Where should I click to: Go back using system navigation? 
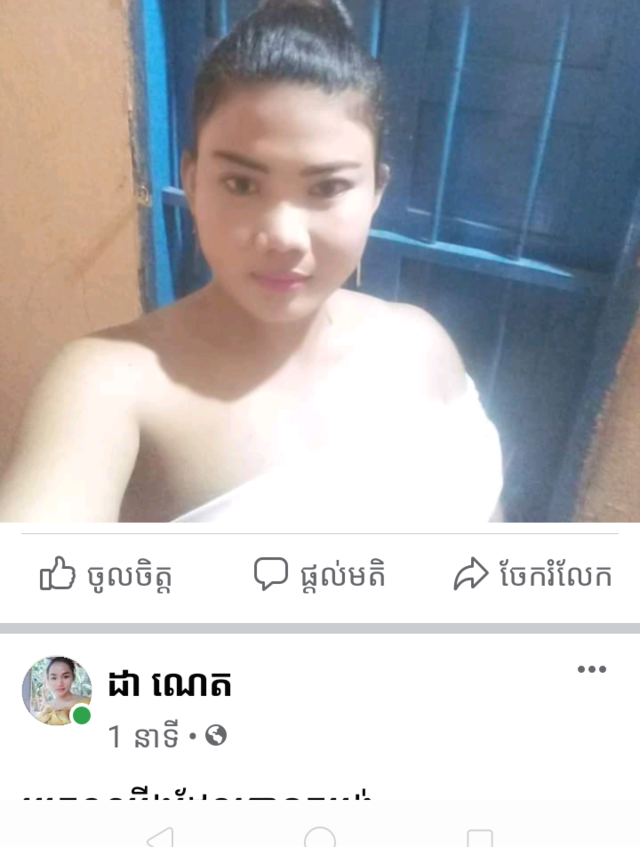click(160, 837)
